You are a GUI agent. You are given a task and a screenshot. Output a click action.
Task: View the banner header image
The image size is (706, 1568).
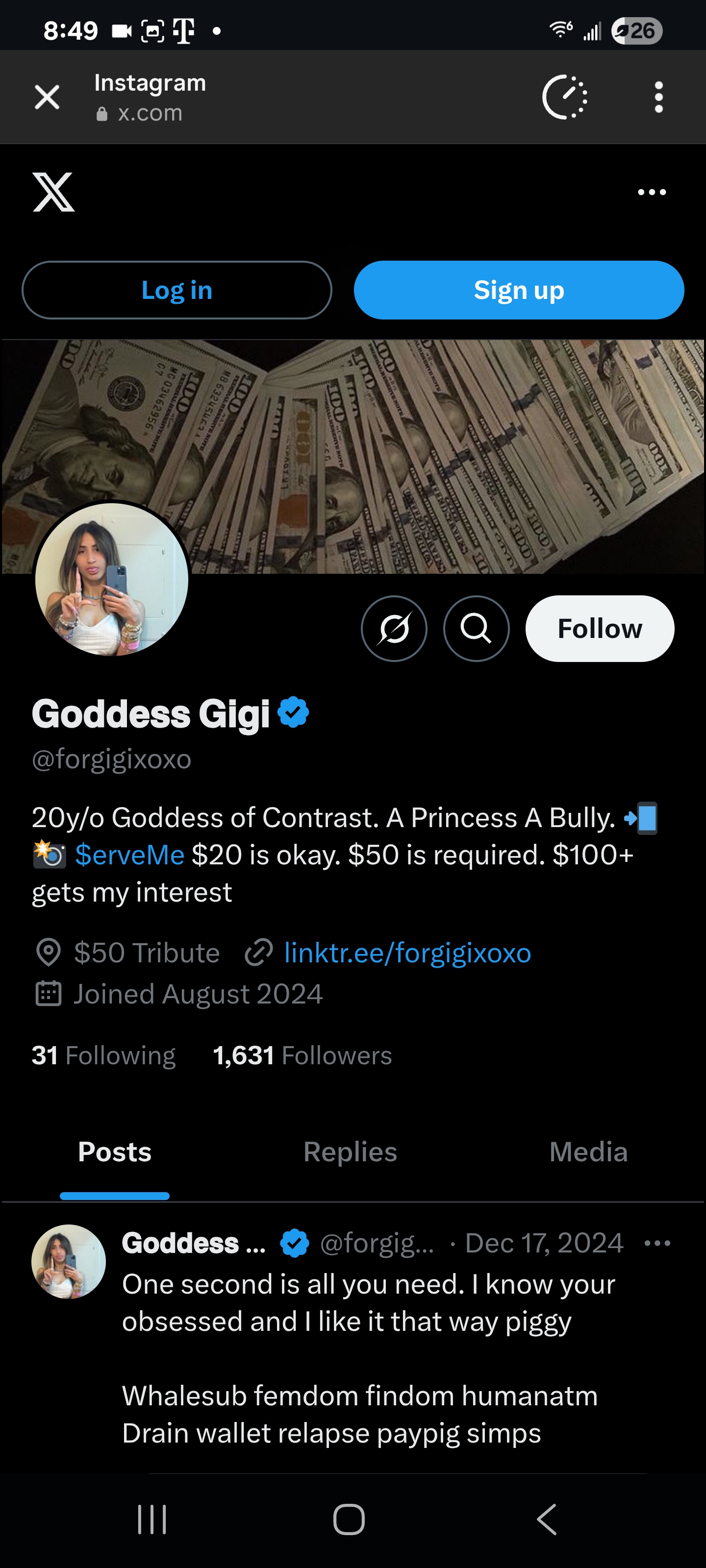coord(427,438)
